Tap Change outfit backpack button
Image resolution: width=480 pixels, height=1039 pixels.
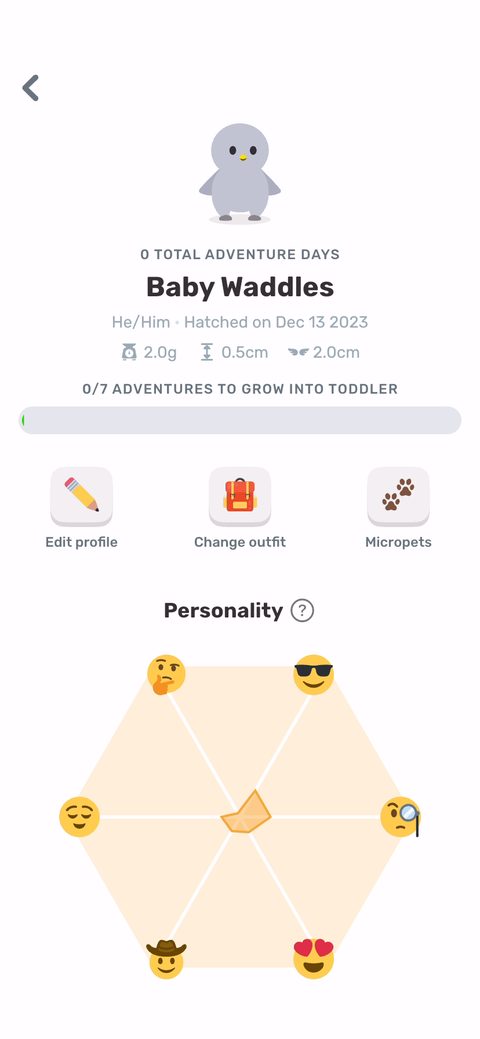pos(240,496)
